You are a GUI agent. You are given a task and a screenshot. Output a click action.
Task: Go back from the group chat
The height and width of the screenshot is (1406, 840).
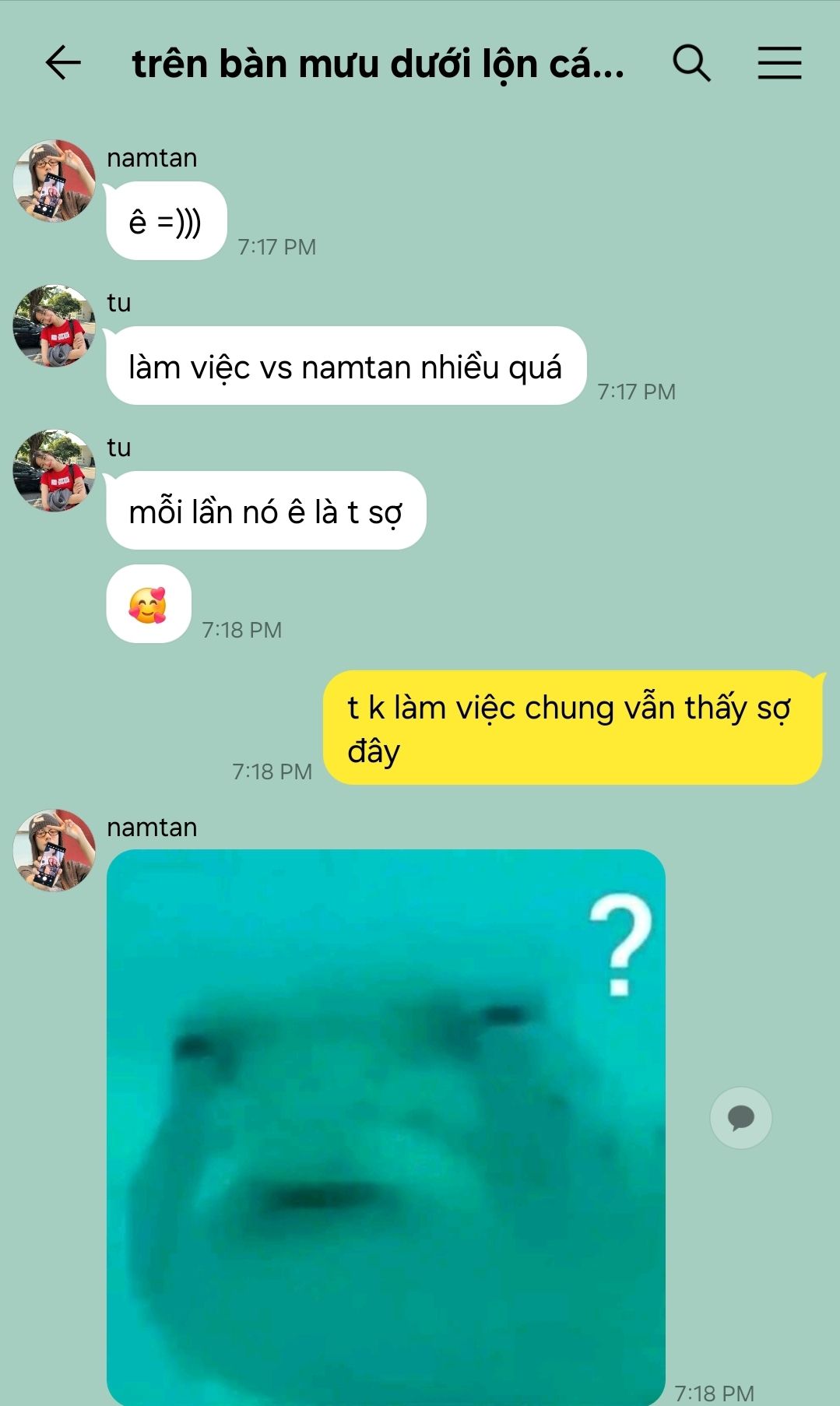pos(63,63)
